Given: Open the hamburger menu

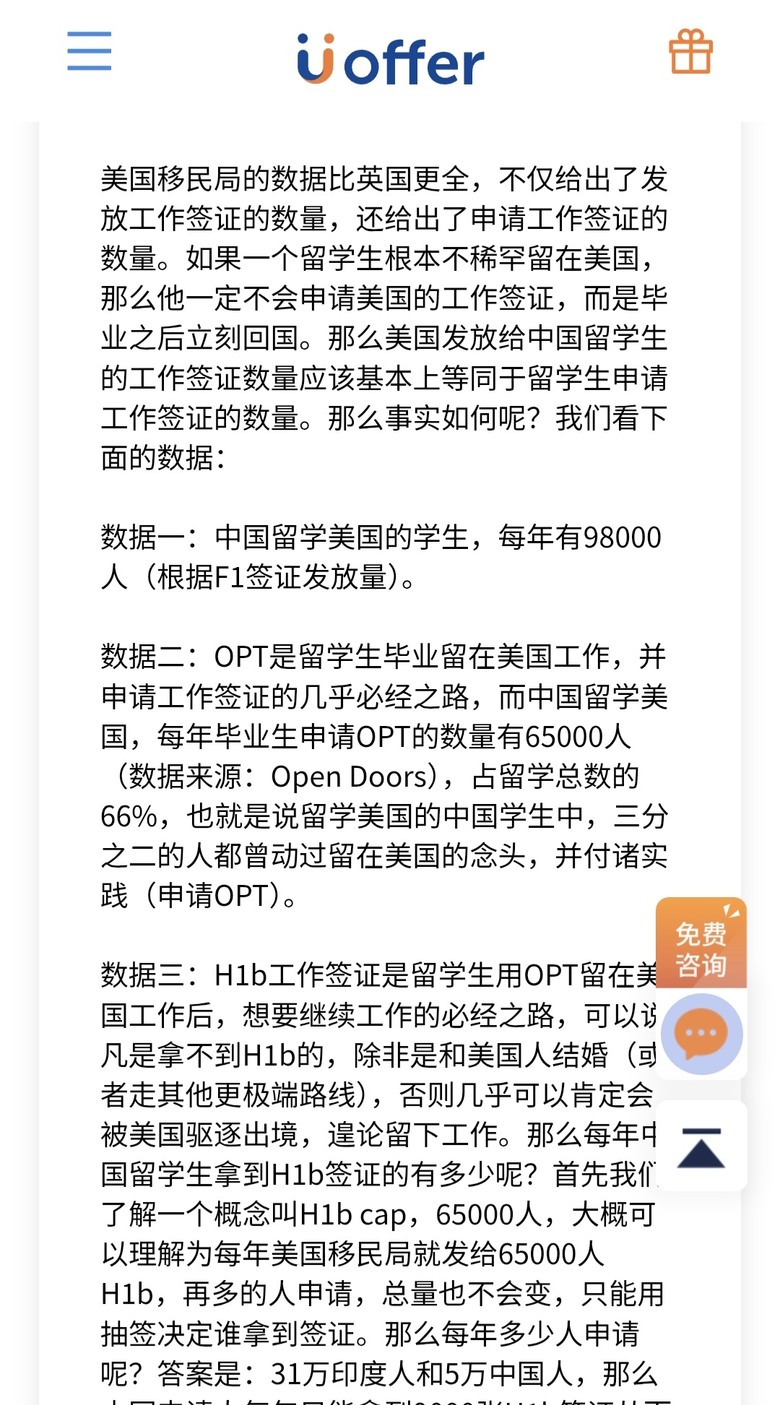Looking at the screenshot, I should pos(89,51).
